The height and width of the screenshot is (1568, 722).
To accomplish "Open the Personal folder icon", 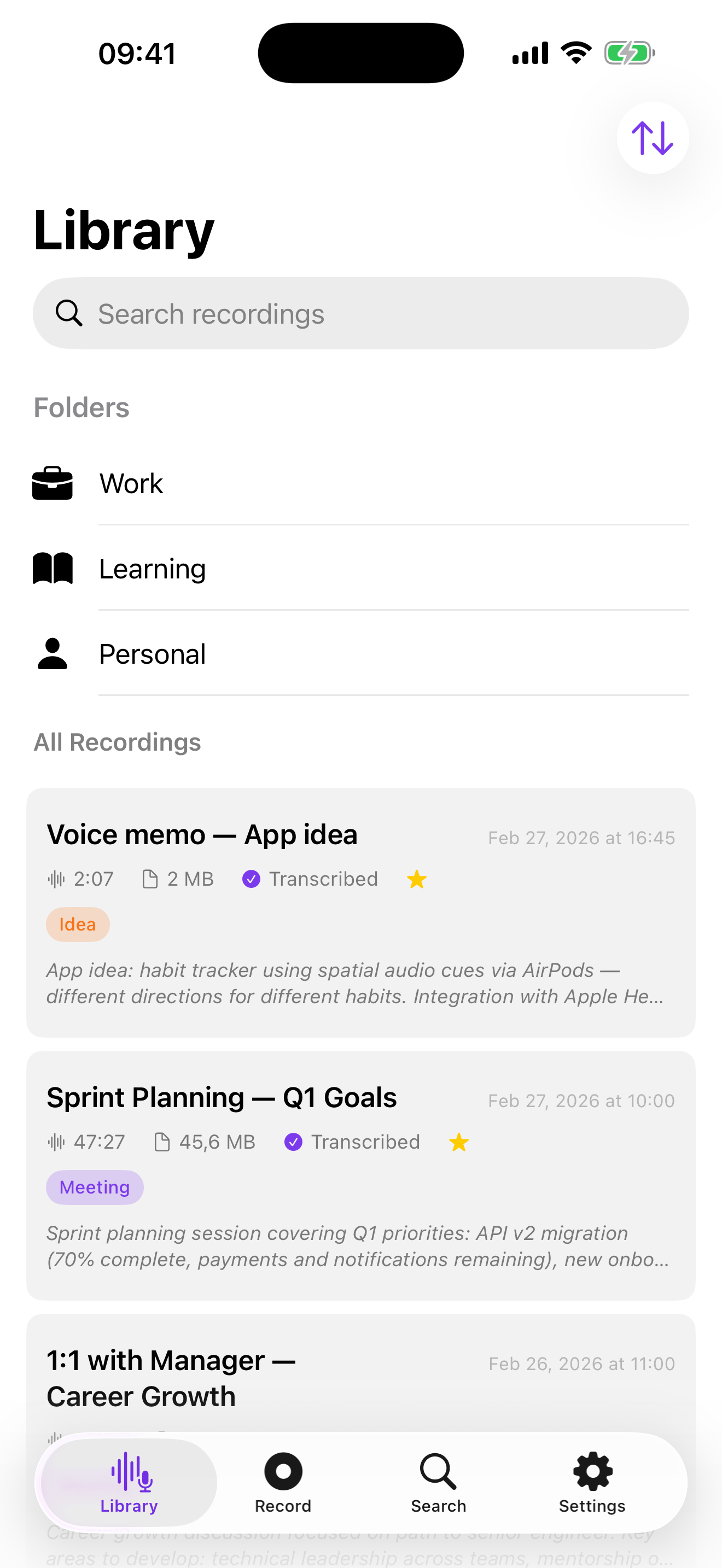I will [53, 653].
